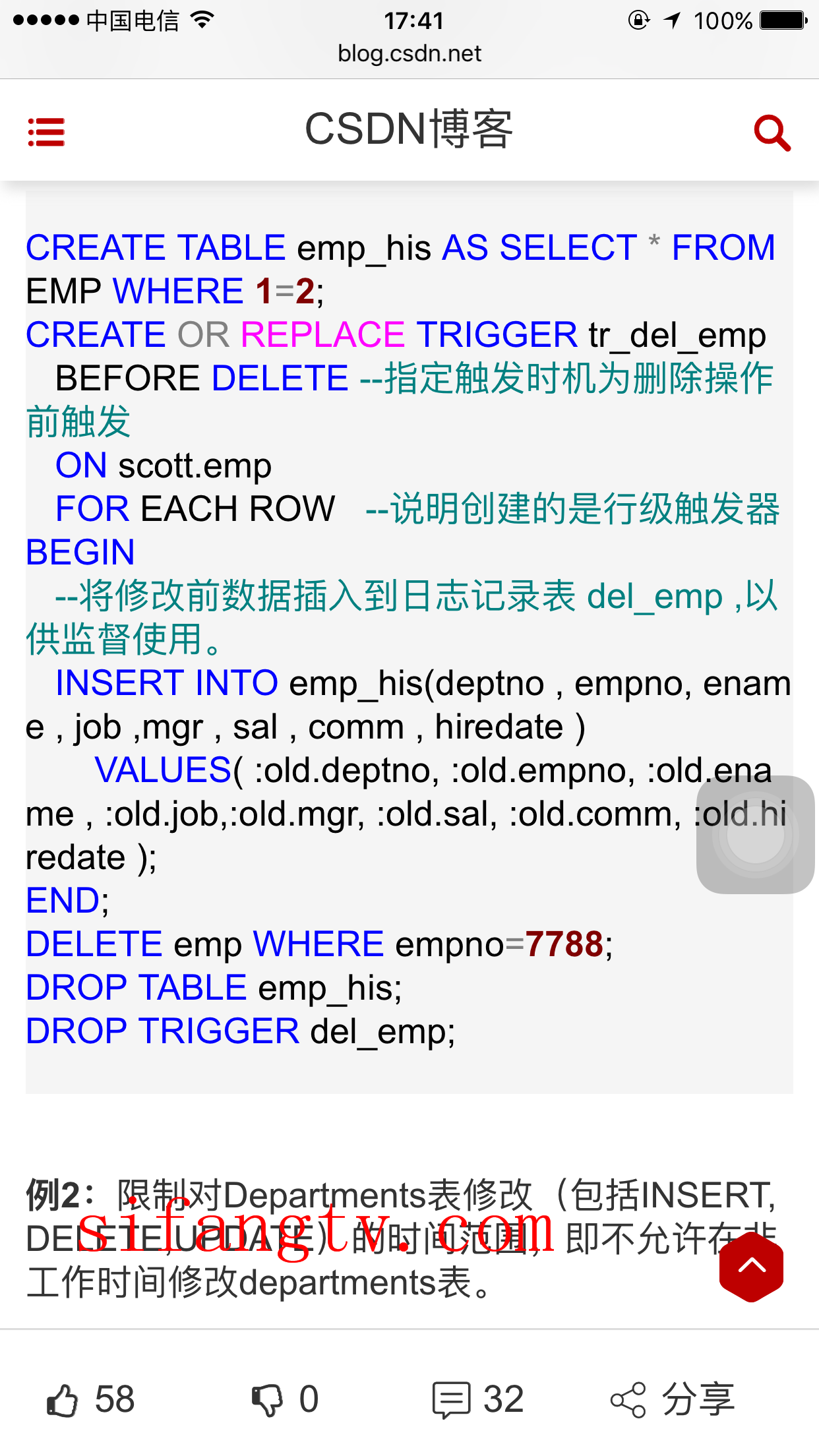Open the 32 comments

tap(477, 1399)
